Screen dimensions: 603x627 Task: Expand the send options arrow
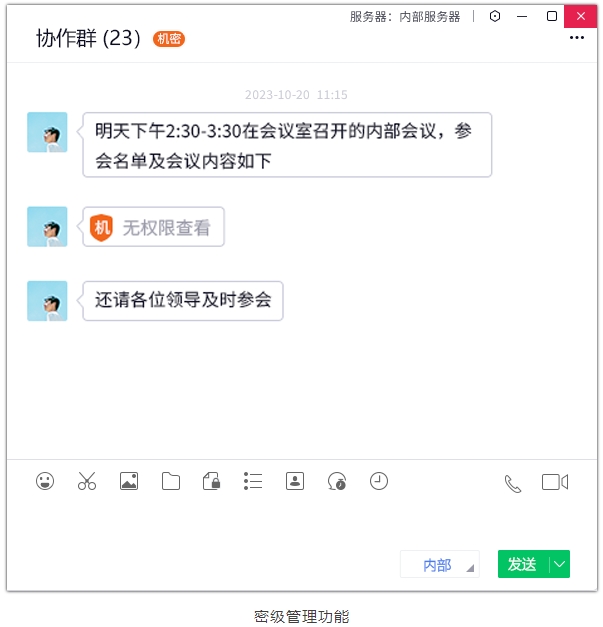pyautogui.click(x=560, y=565)
